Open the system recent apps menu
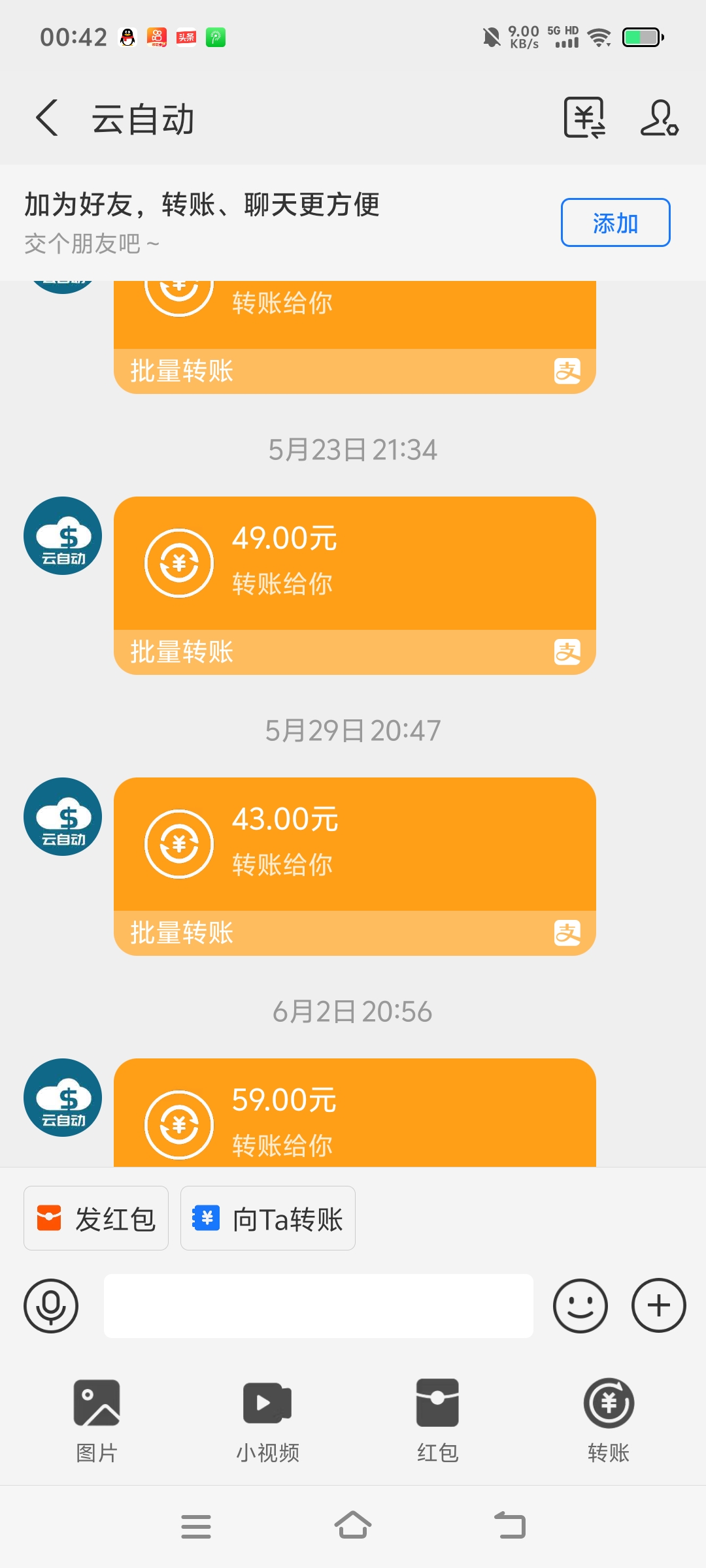 pos(196,1527)
